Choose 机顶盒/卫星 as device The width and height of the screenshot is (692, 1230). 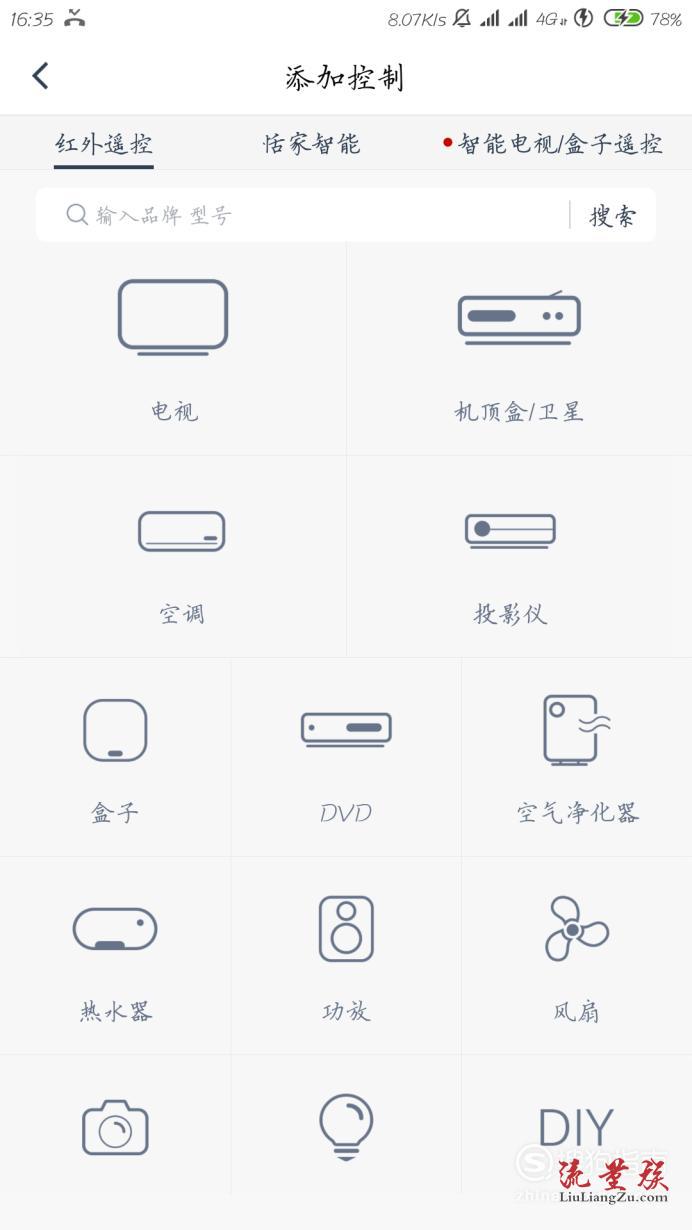[518, 348]
